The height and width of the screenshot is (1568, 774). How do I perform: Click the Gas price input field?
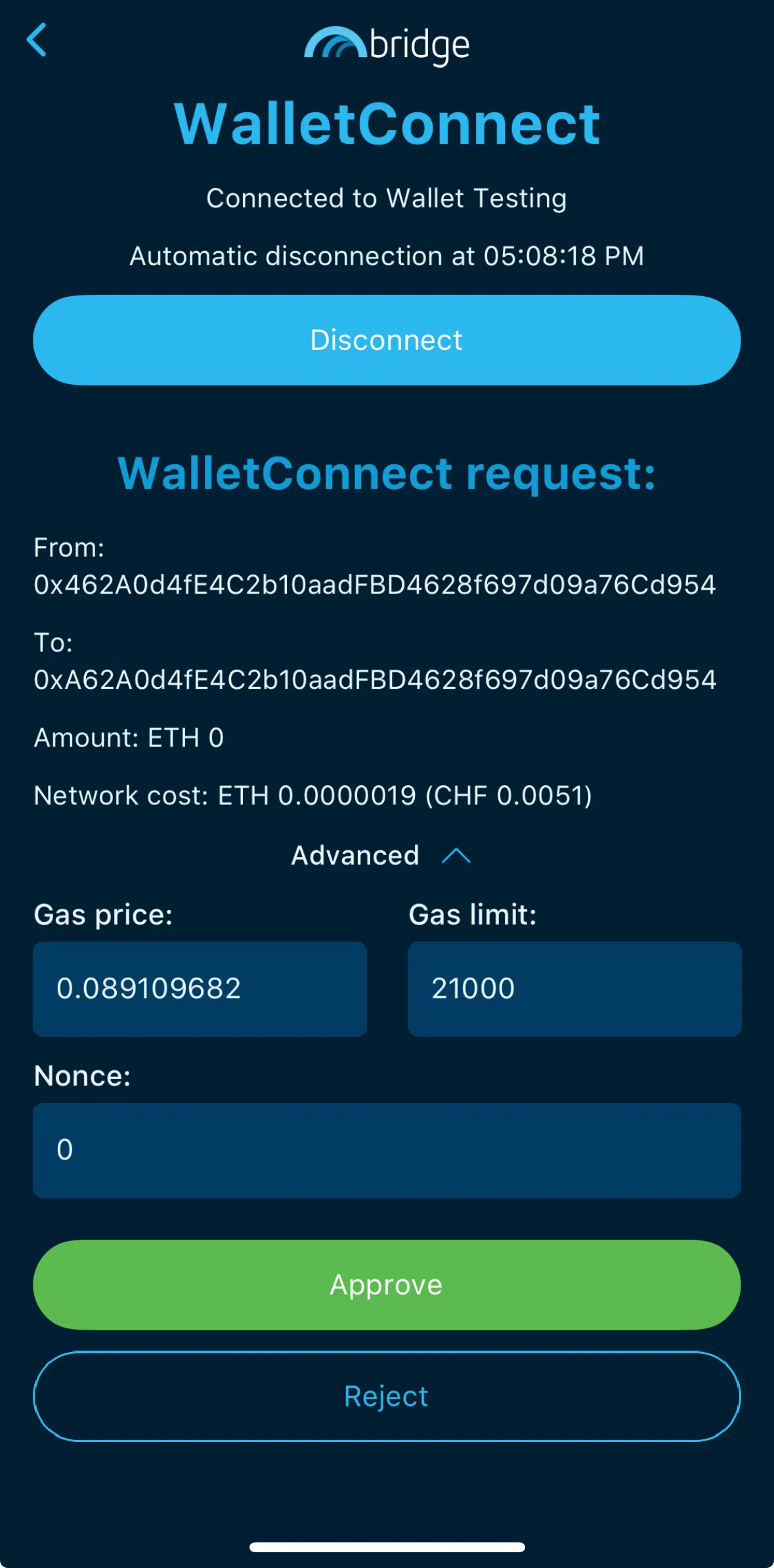tap(199, 989)
